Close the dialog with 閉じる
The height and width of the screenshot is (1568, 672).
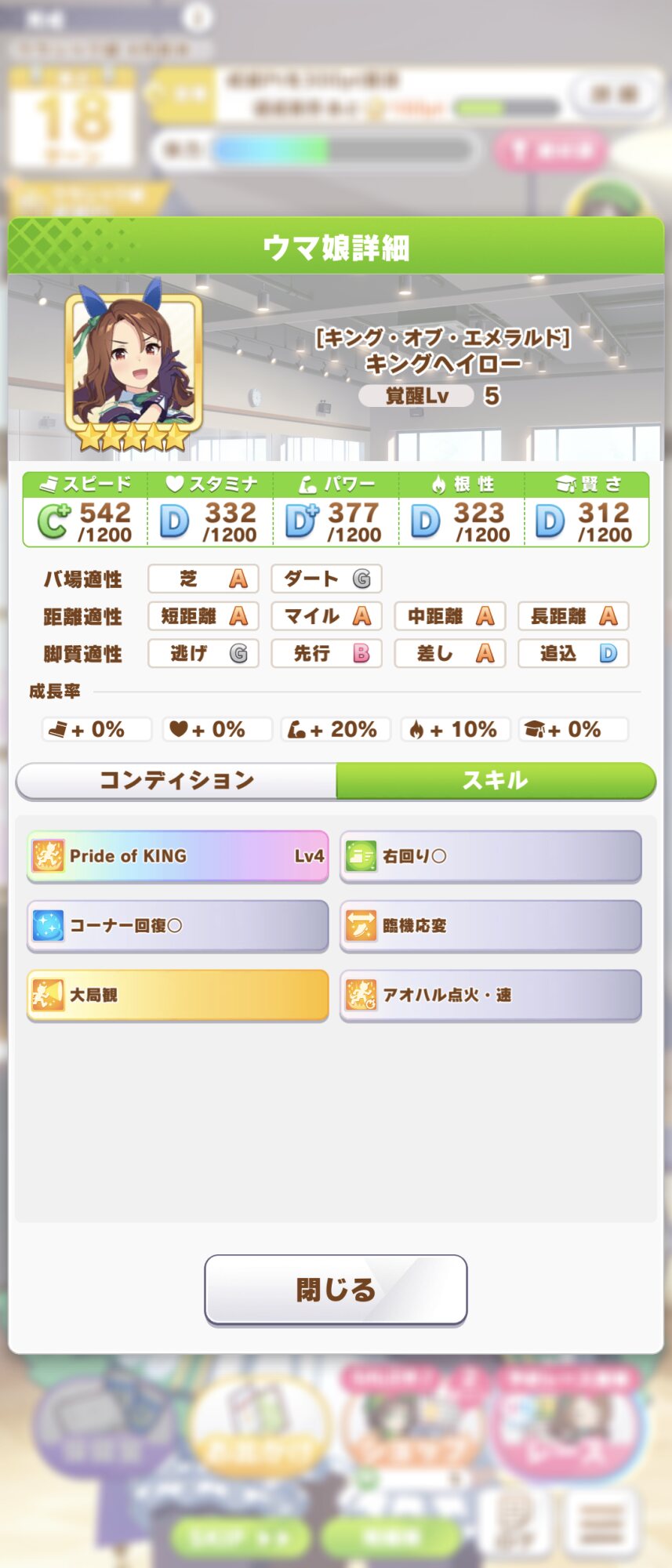pos(336,1289)
